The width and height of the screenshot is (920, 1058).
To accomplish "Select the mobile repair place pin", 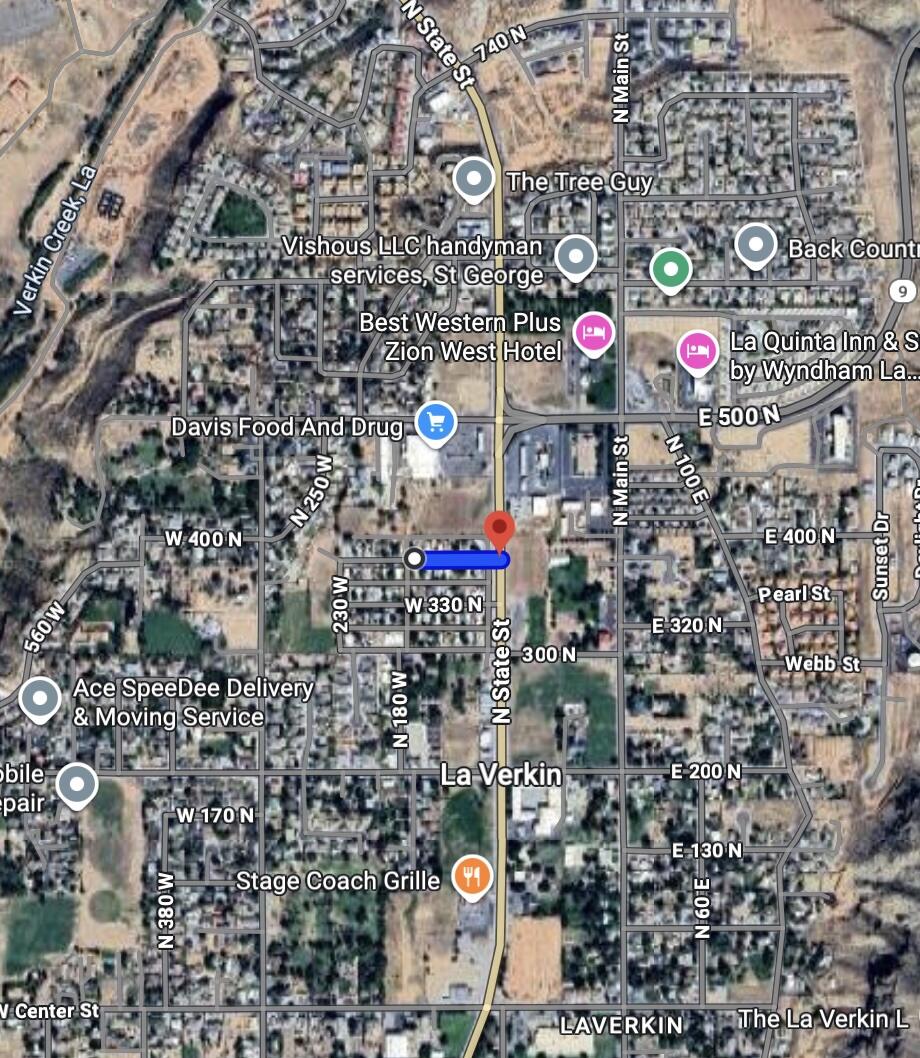I will pyautogui.click(x=77, y=785).
